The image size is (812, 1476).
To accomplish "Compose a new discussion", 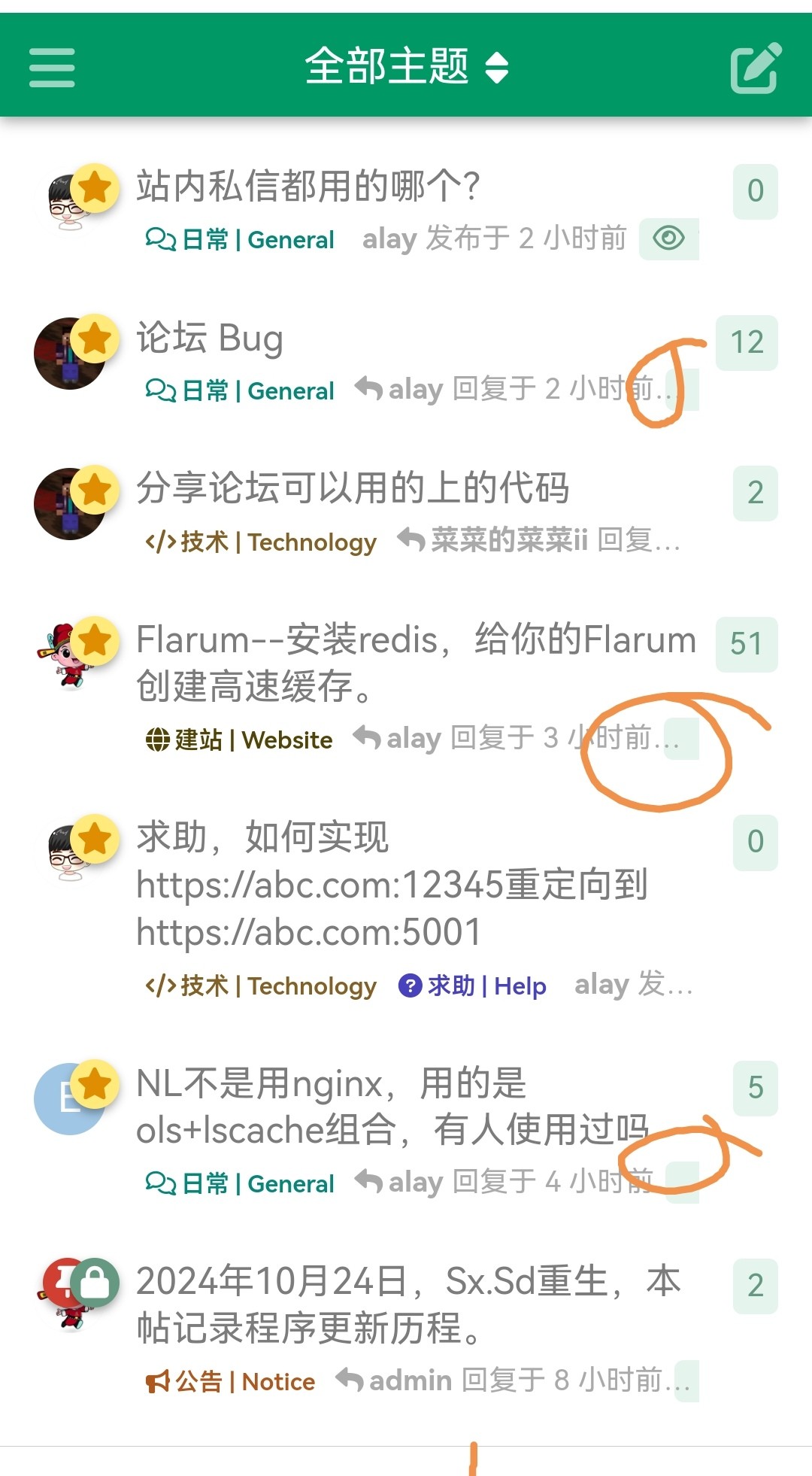I will pyautogui.click(x=756, y=68).
